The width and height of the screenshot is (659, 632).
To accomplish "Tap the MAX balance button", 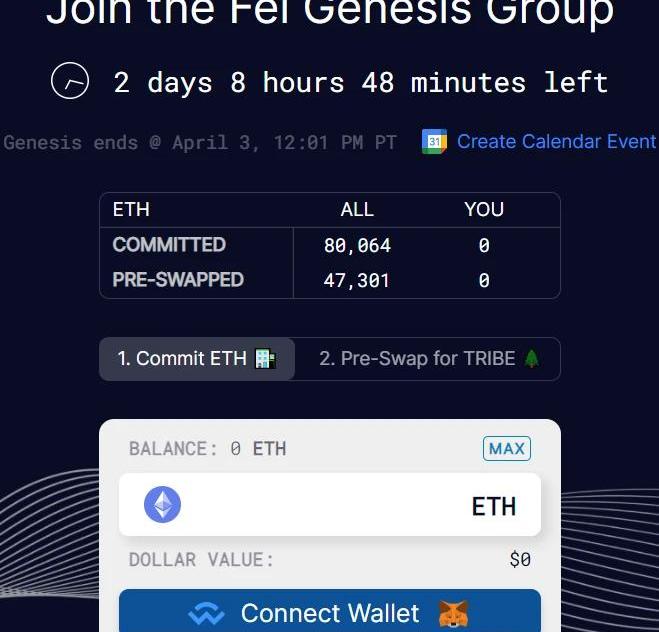I will click(507, 449).
